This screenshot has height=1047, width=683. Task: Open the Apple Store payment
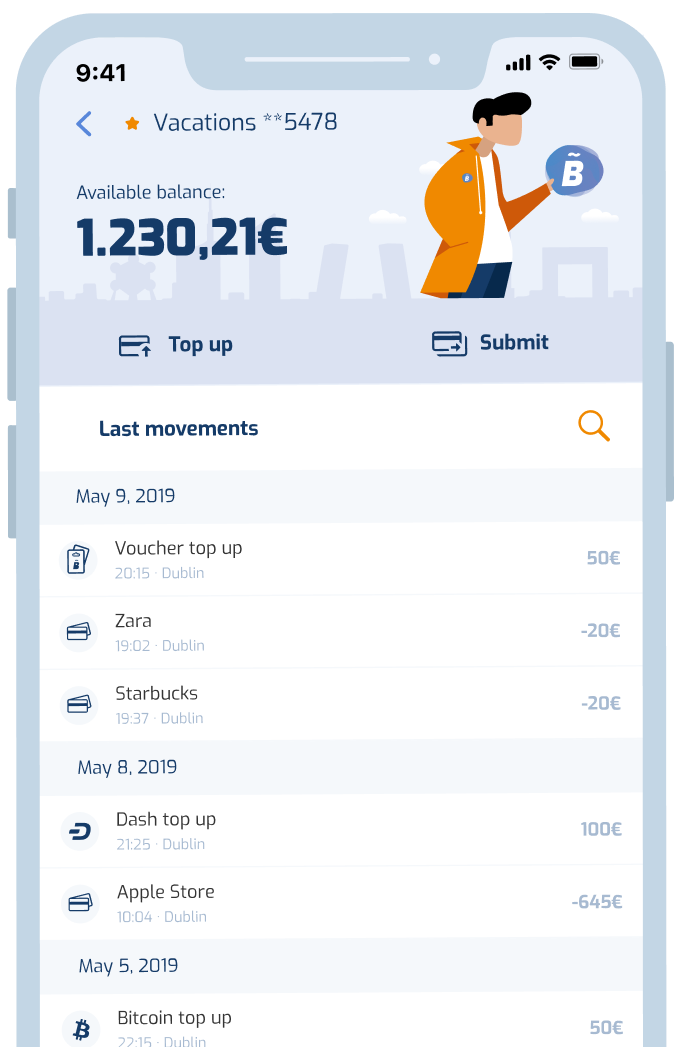(x=340, y=902)
